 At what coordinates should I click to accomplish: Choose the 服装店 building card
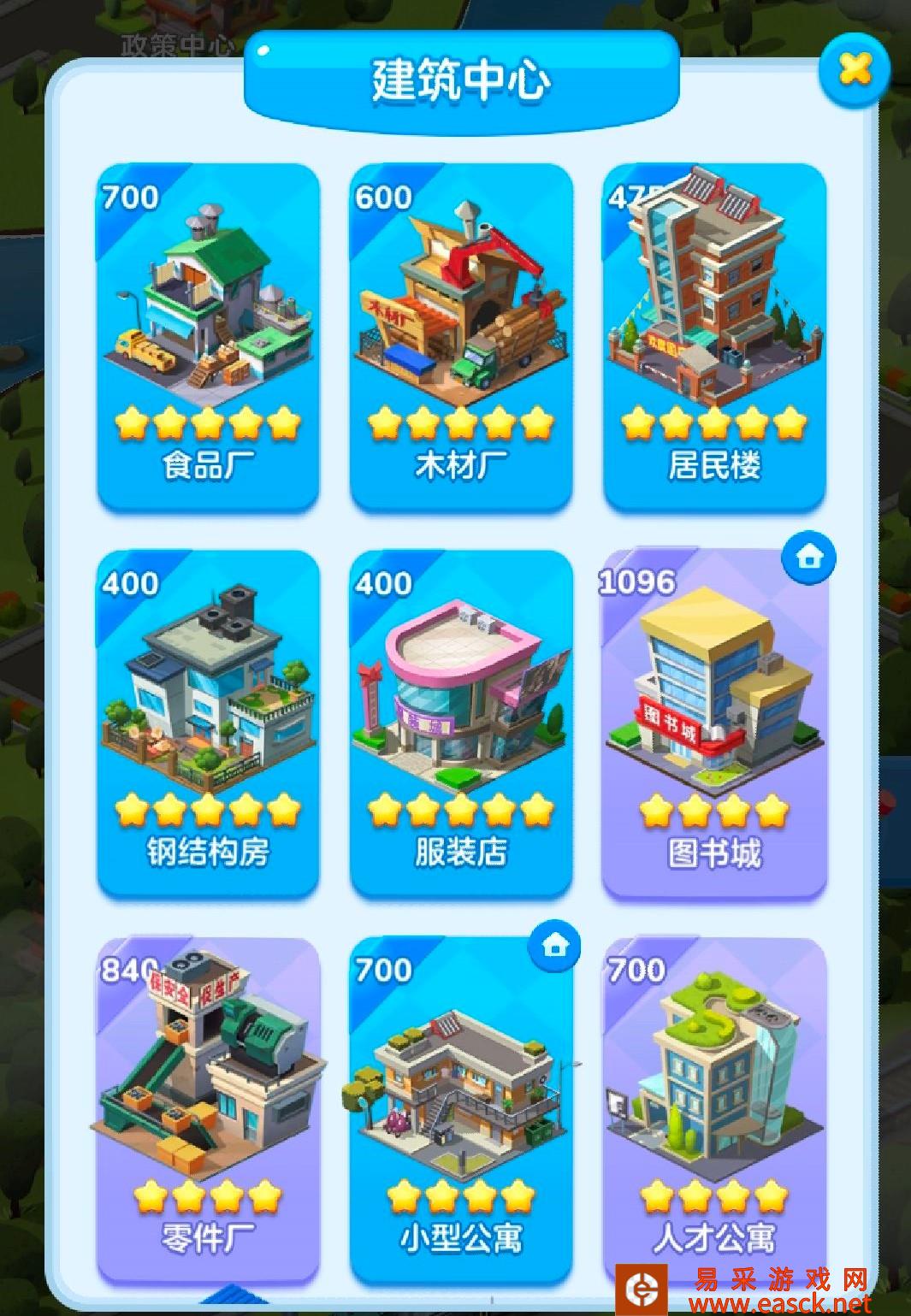[x=461, y=723]
